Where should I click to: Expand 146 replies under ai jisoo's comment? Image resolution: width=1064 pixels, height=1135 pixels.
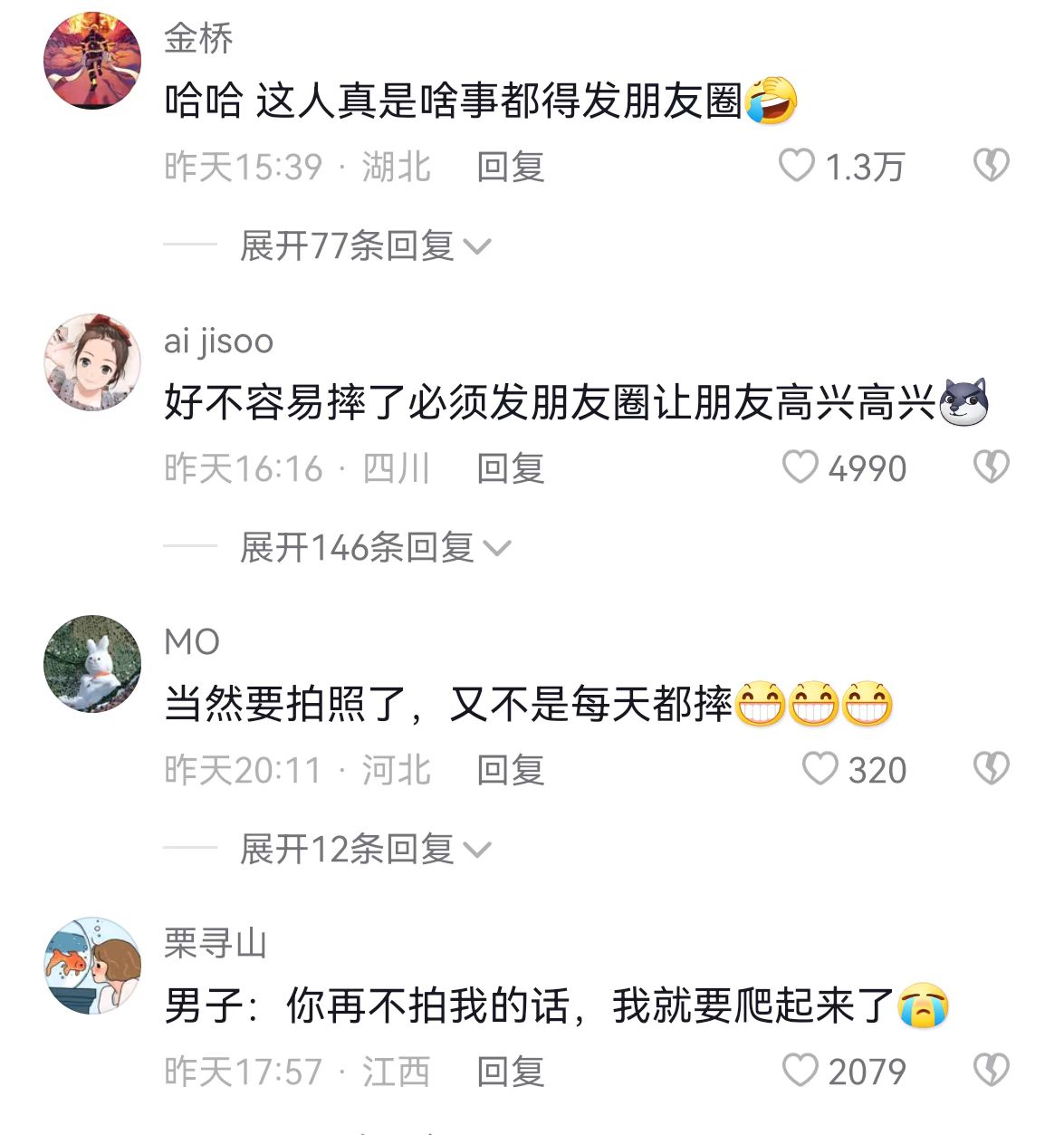[375, 547]
